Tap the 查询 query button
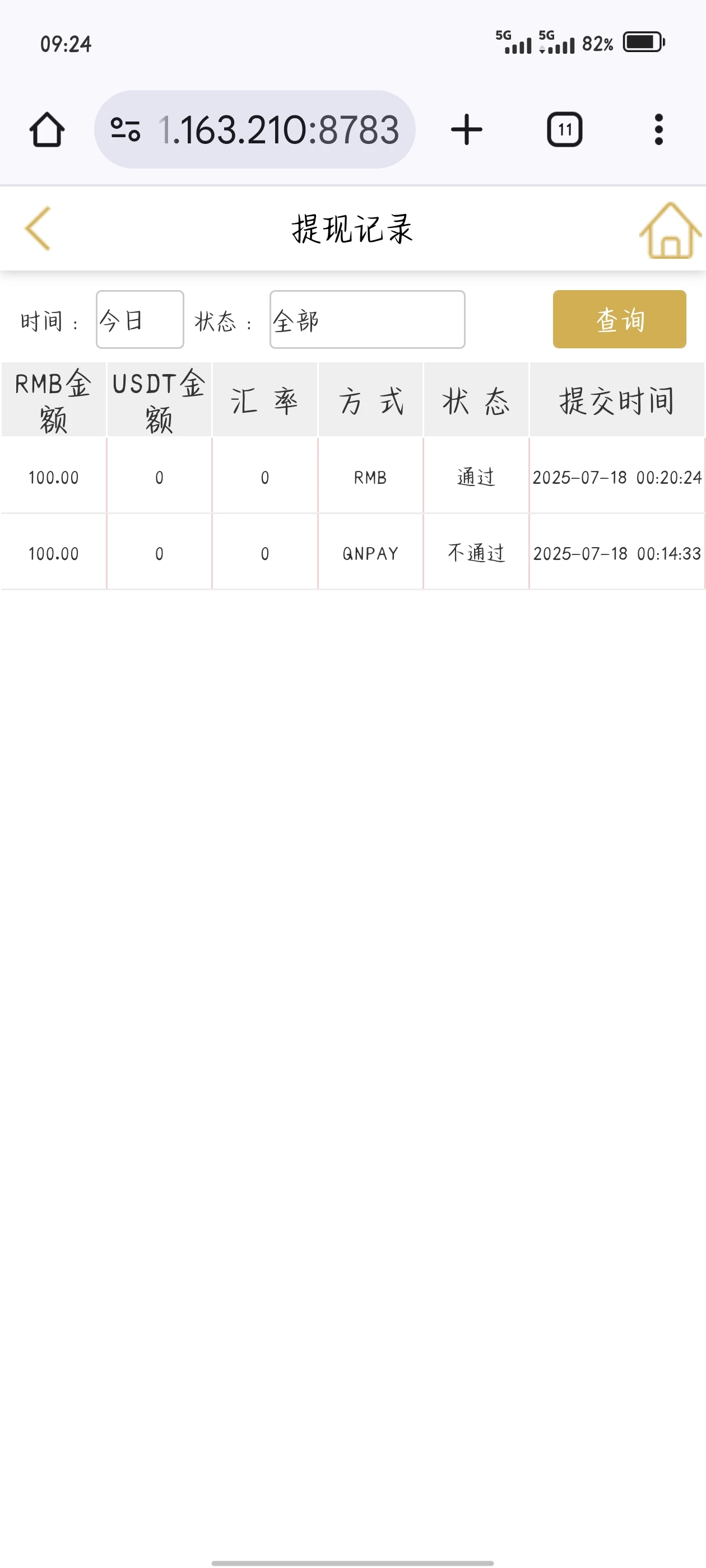Screen dimensions: 706x1568 coord(619,319)
